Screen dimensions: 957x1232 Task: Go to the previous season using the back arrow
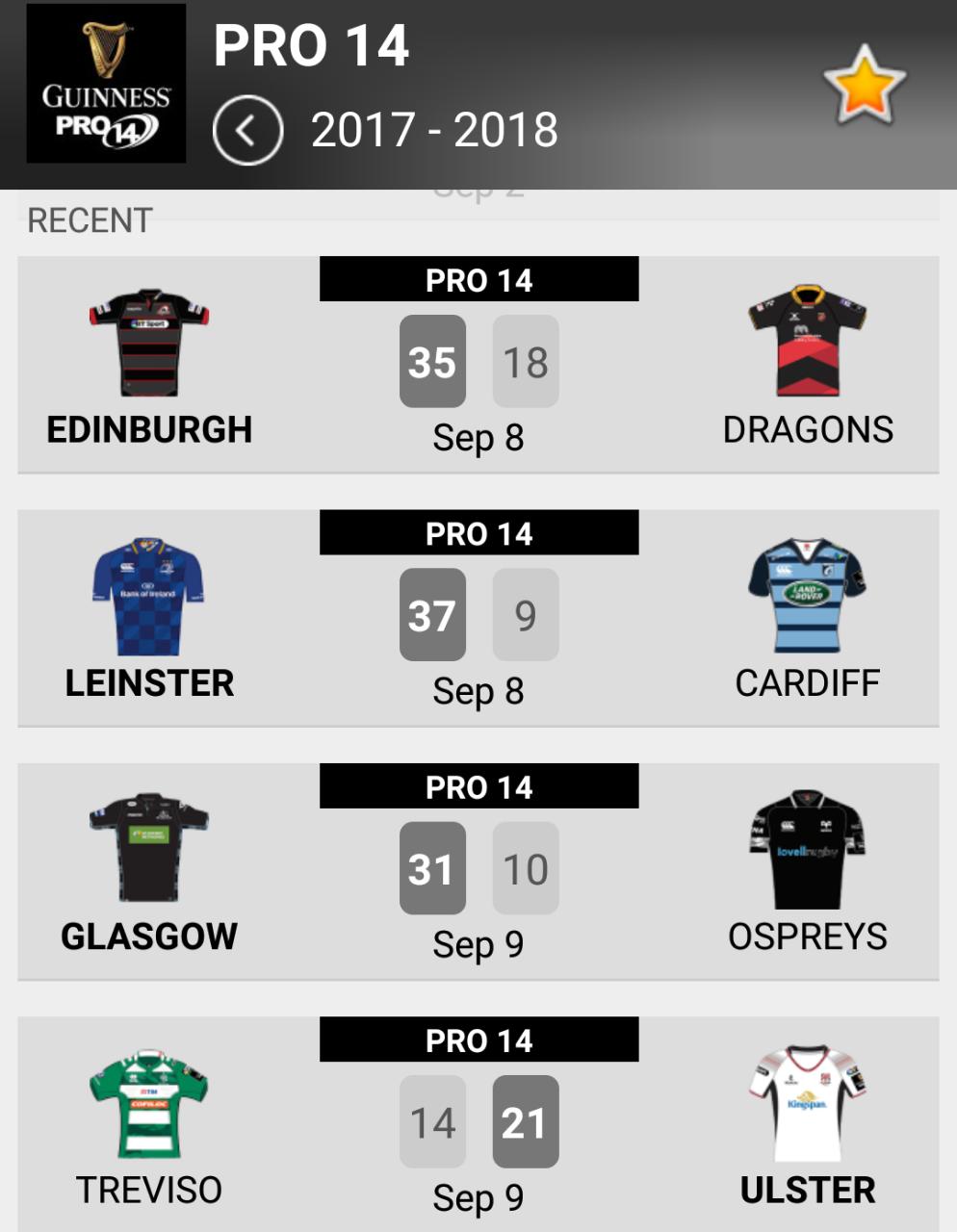point(247,130)
